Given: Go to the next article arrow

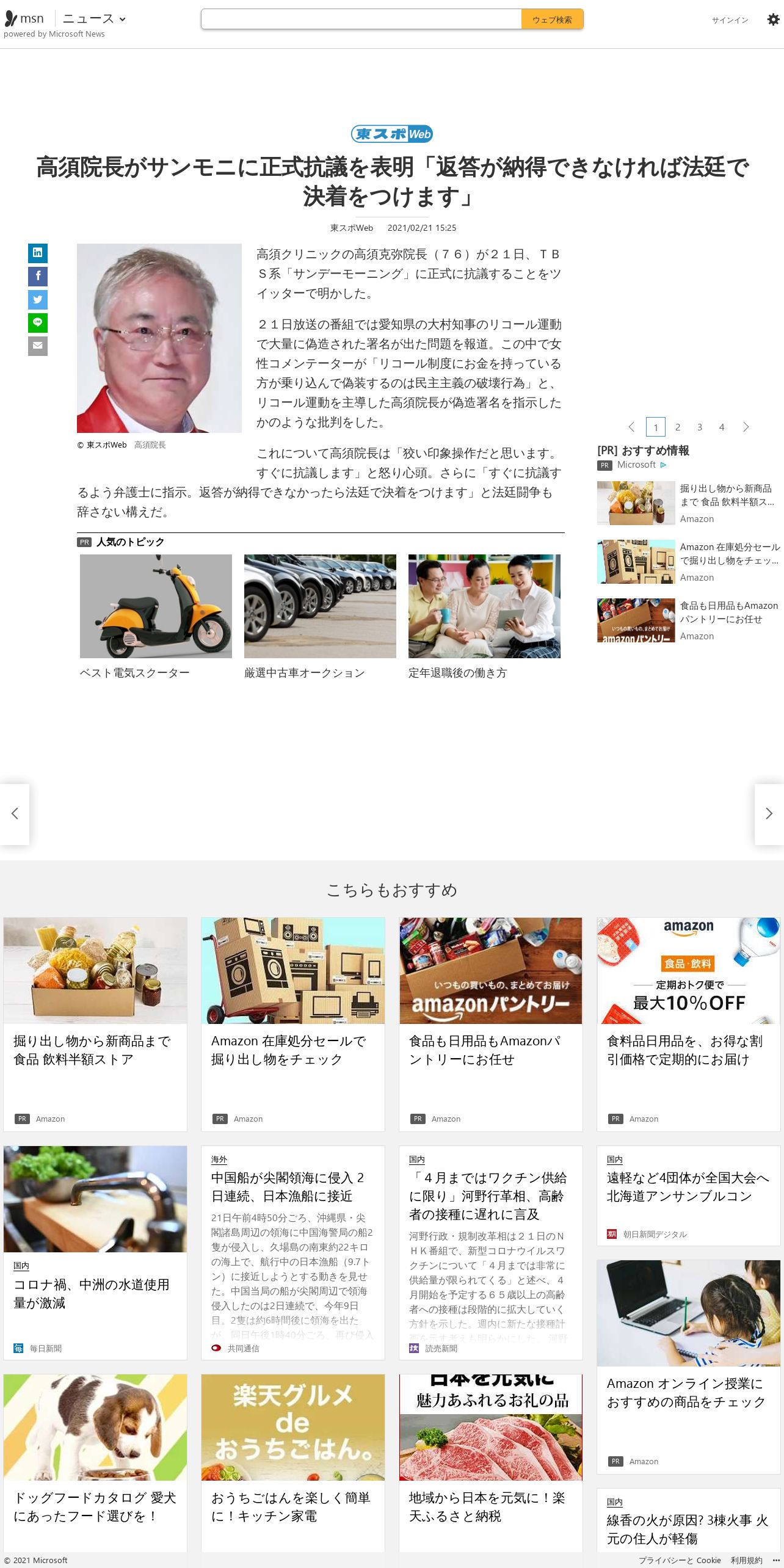Looking at the screenshot, I should (x=769, y=814).
